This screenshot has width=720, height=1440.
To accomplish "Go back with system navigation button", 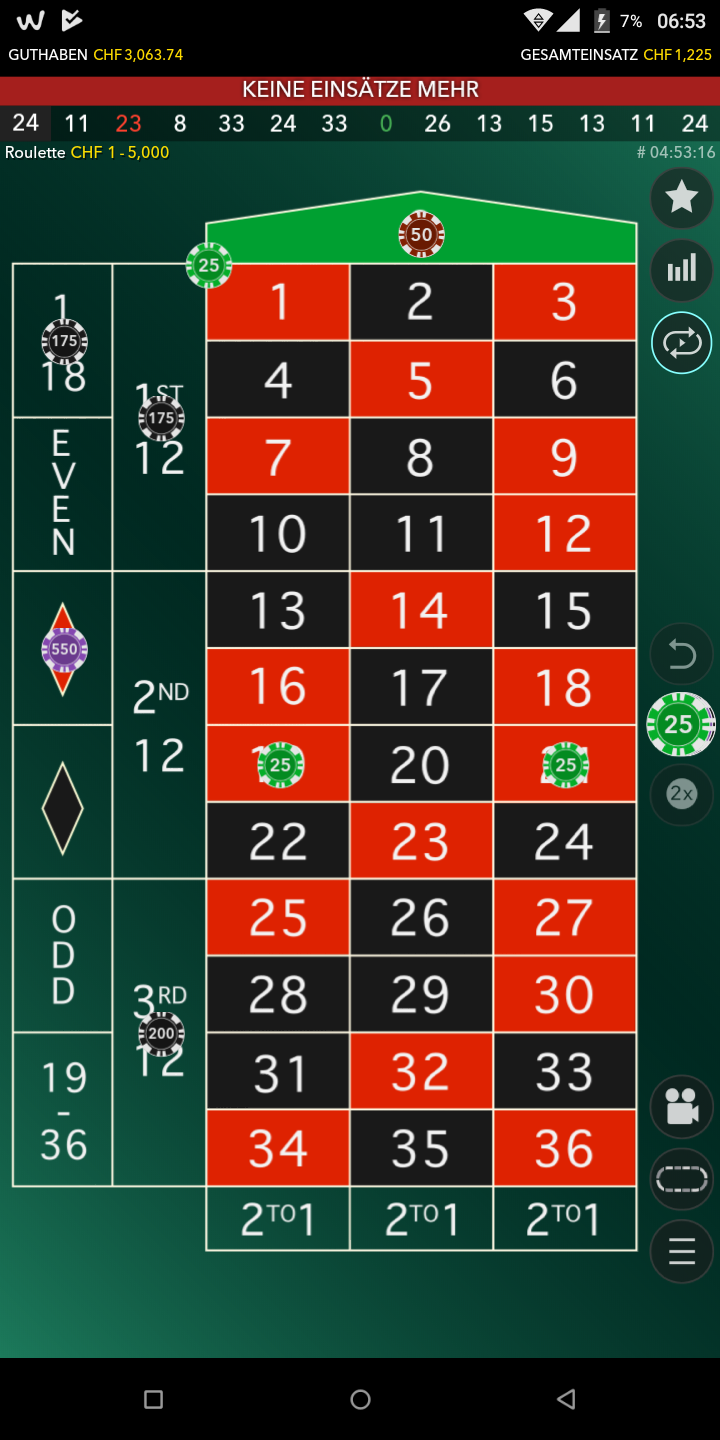I will (x=566, y=1399).
